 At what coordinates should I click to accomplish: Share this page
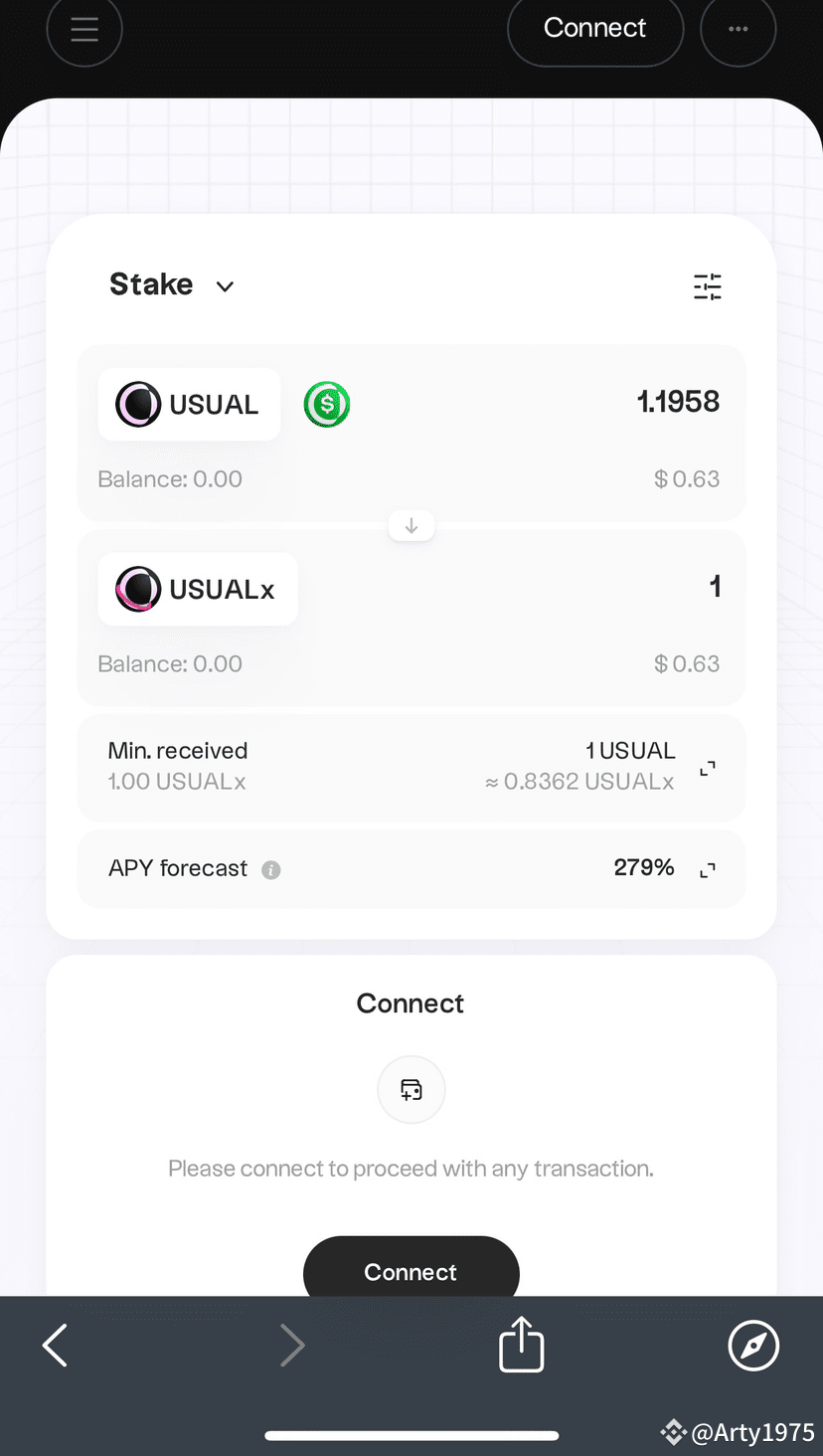pyautogui.click(x=521, y=1345)
